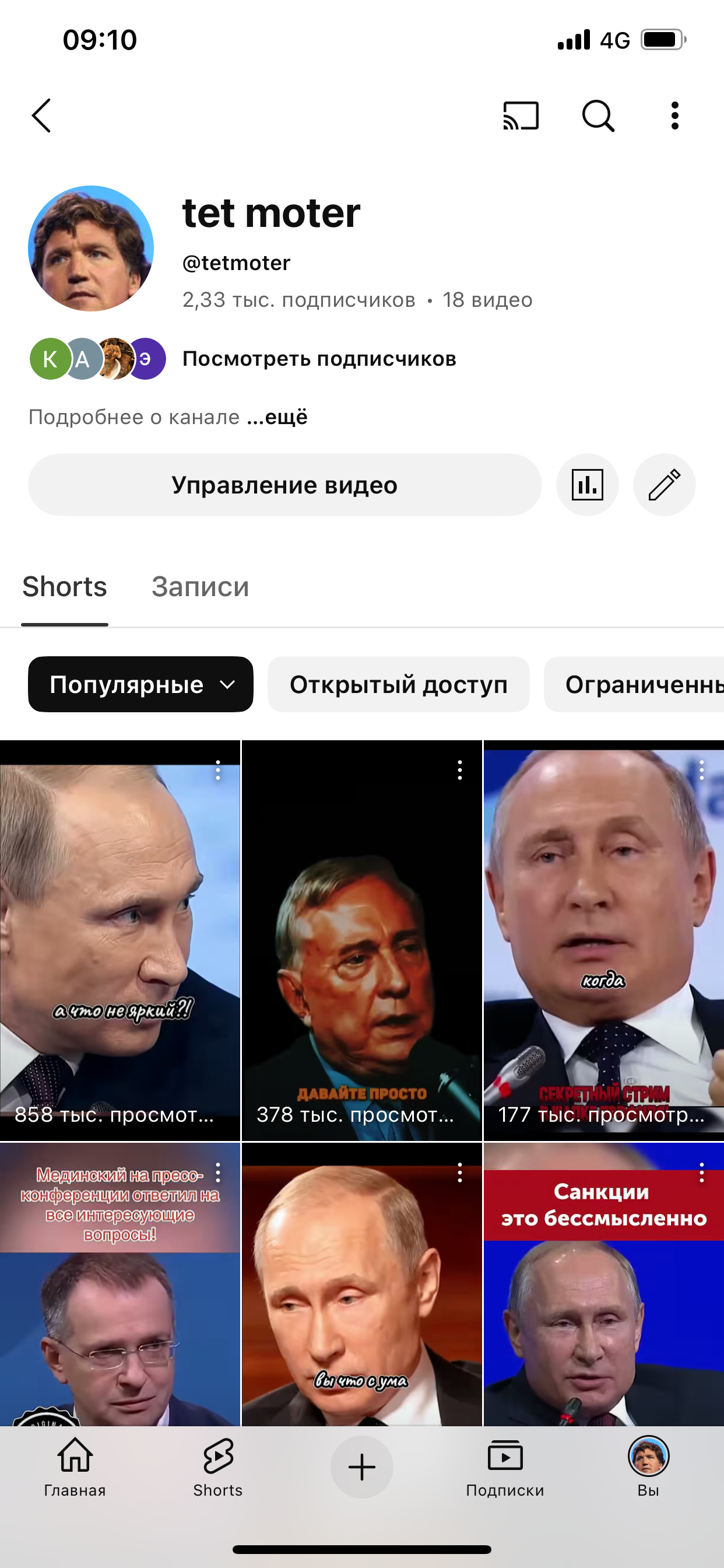Edit the channel with the pencil icon
Image resolution: width=724 pixels, height=1568 pixels.
[x=665, y=485]
